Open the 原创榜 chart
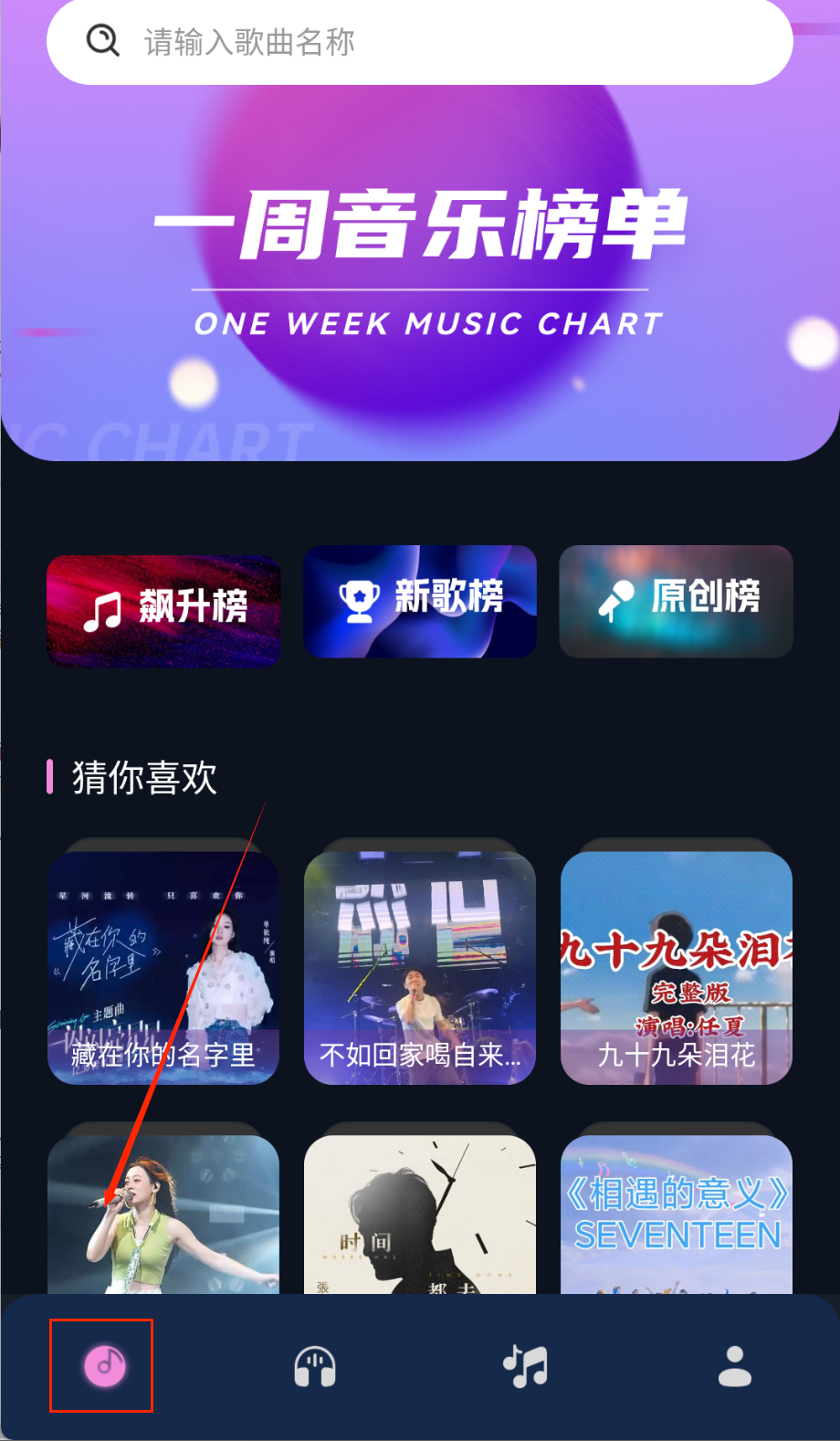This screenshot has height=1441, width=840. [x=676, y=601]
